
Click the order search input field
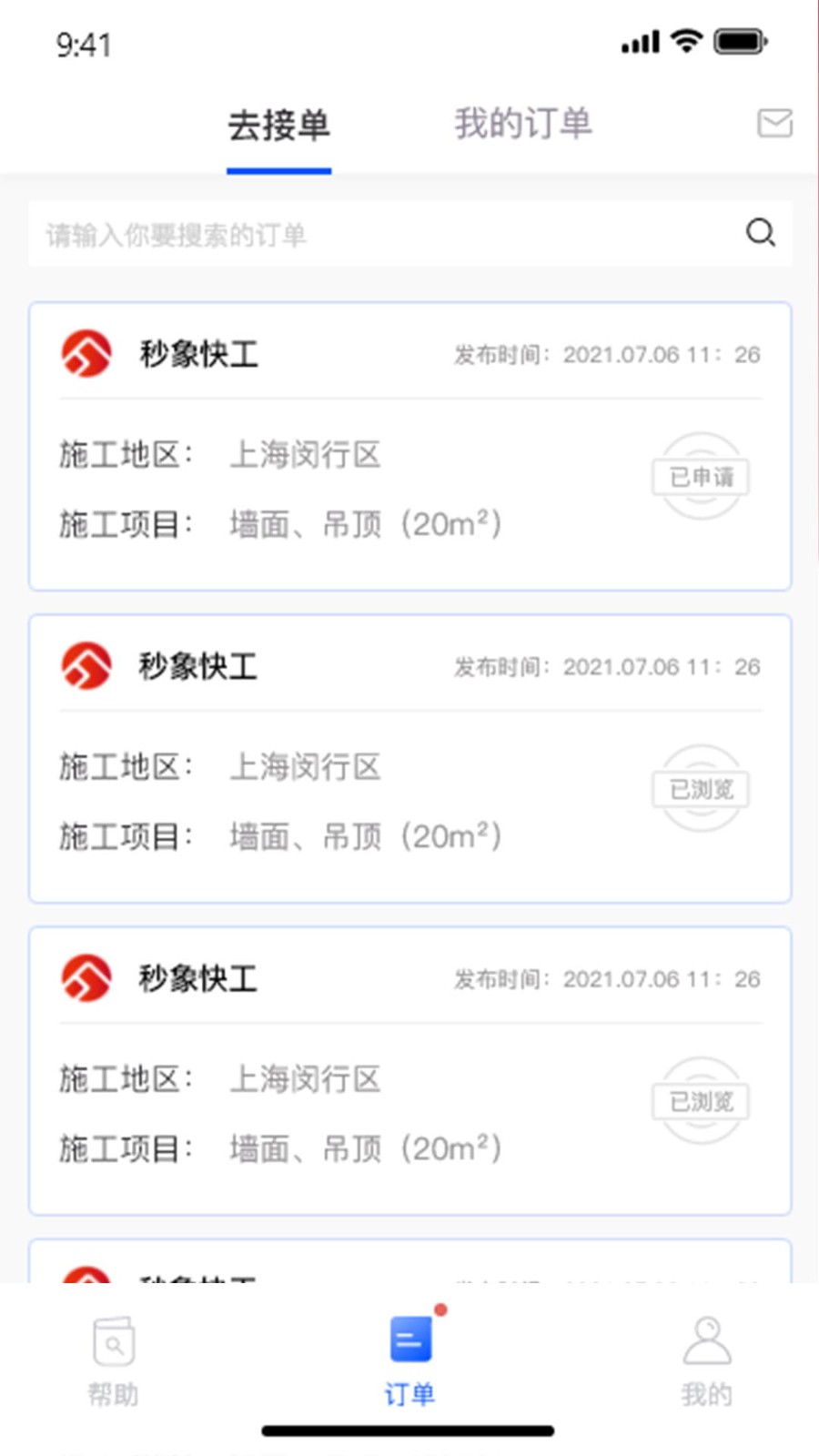[364, 235]
